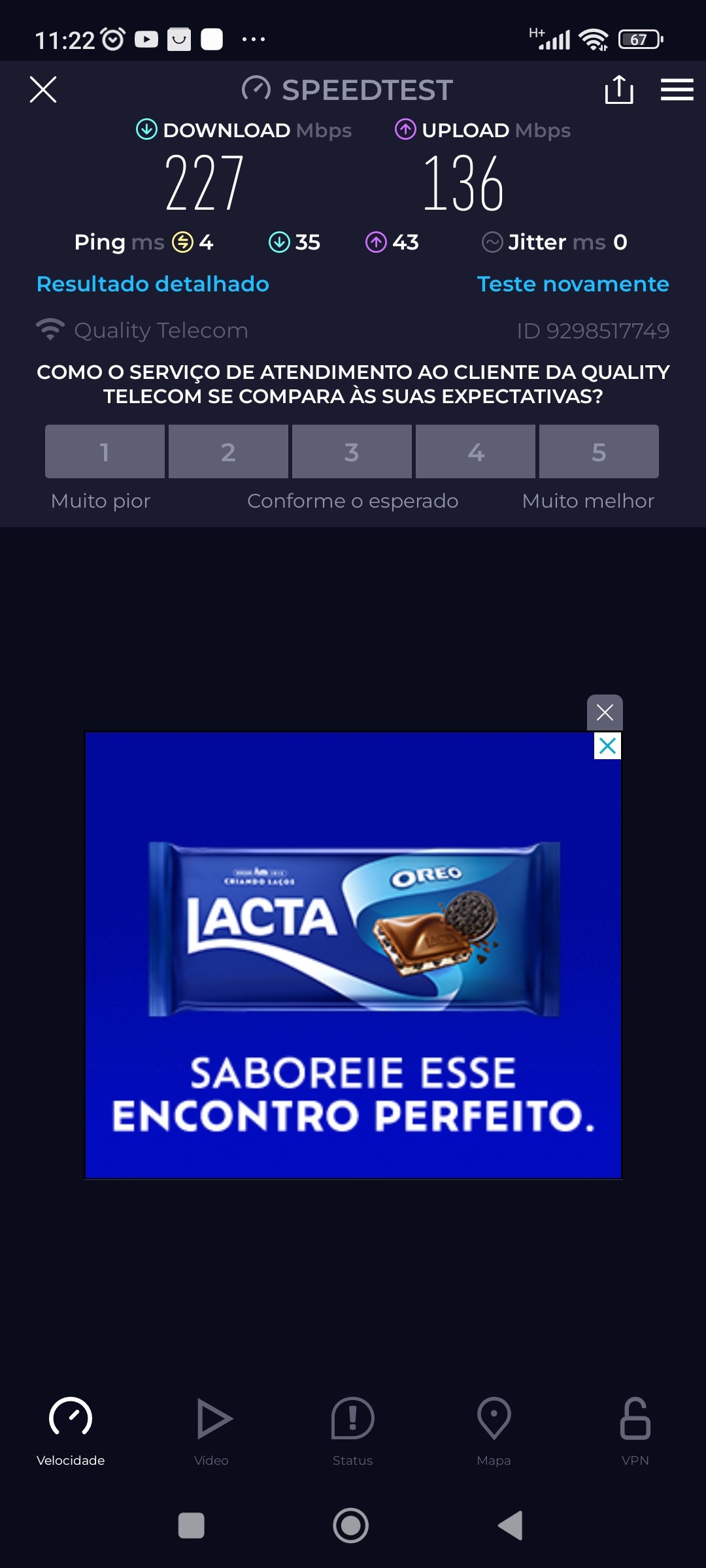Close the speed test result screen
This screenshot has width=706, height=1568.
[43, 90]
